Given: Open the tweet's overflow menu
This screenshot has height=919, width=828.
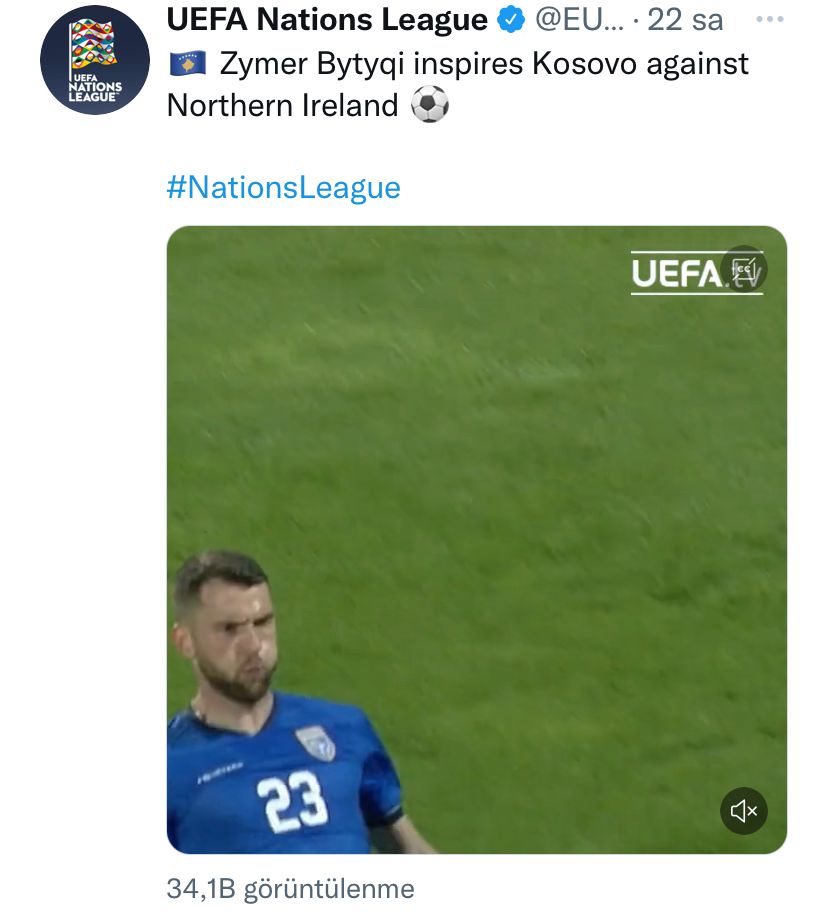Looking at the screenshot, I should pyautogui.click(x=769, y=19).
